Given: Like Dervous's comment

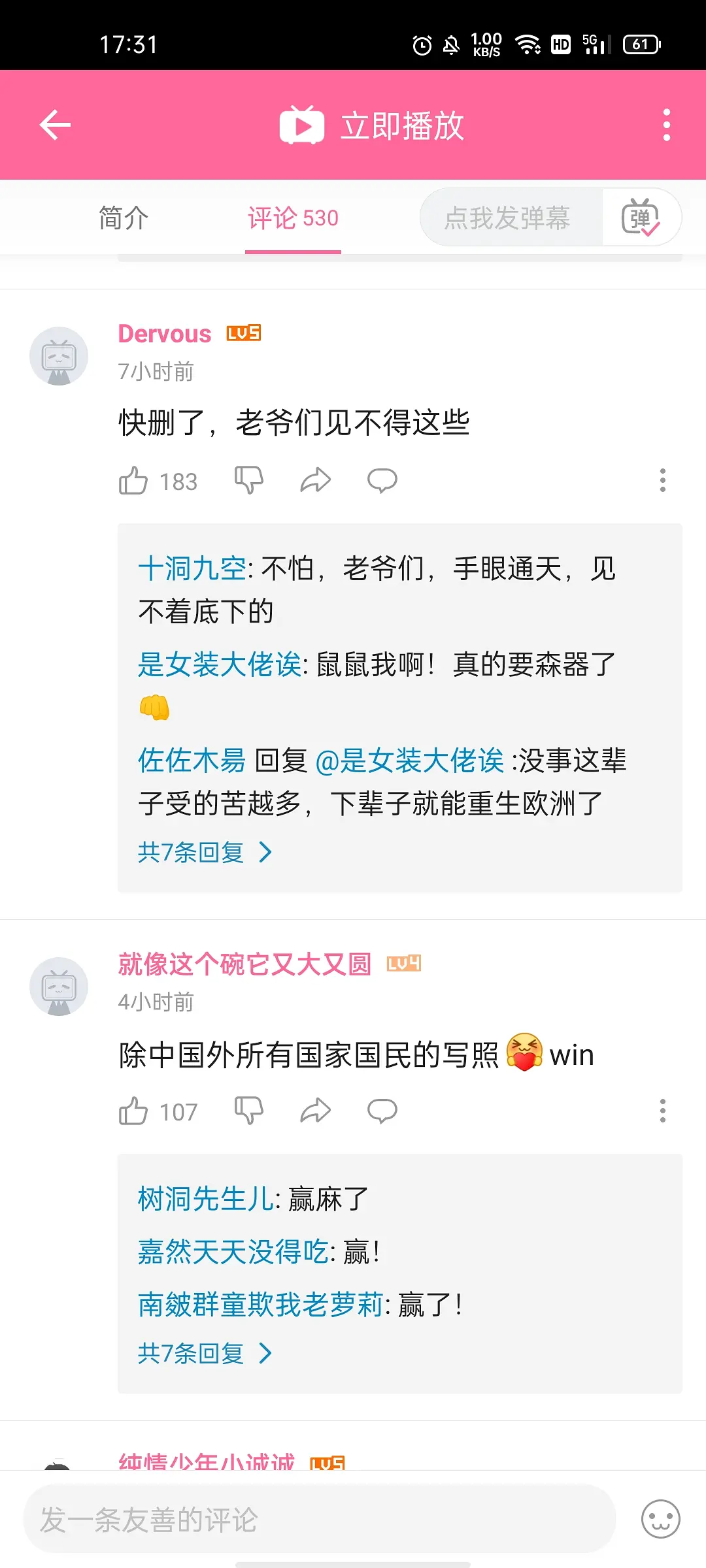Looking at the screenshot, I should (x=133, y=481).
